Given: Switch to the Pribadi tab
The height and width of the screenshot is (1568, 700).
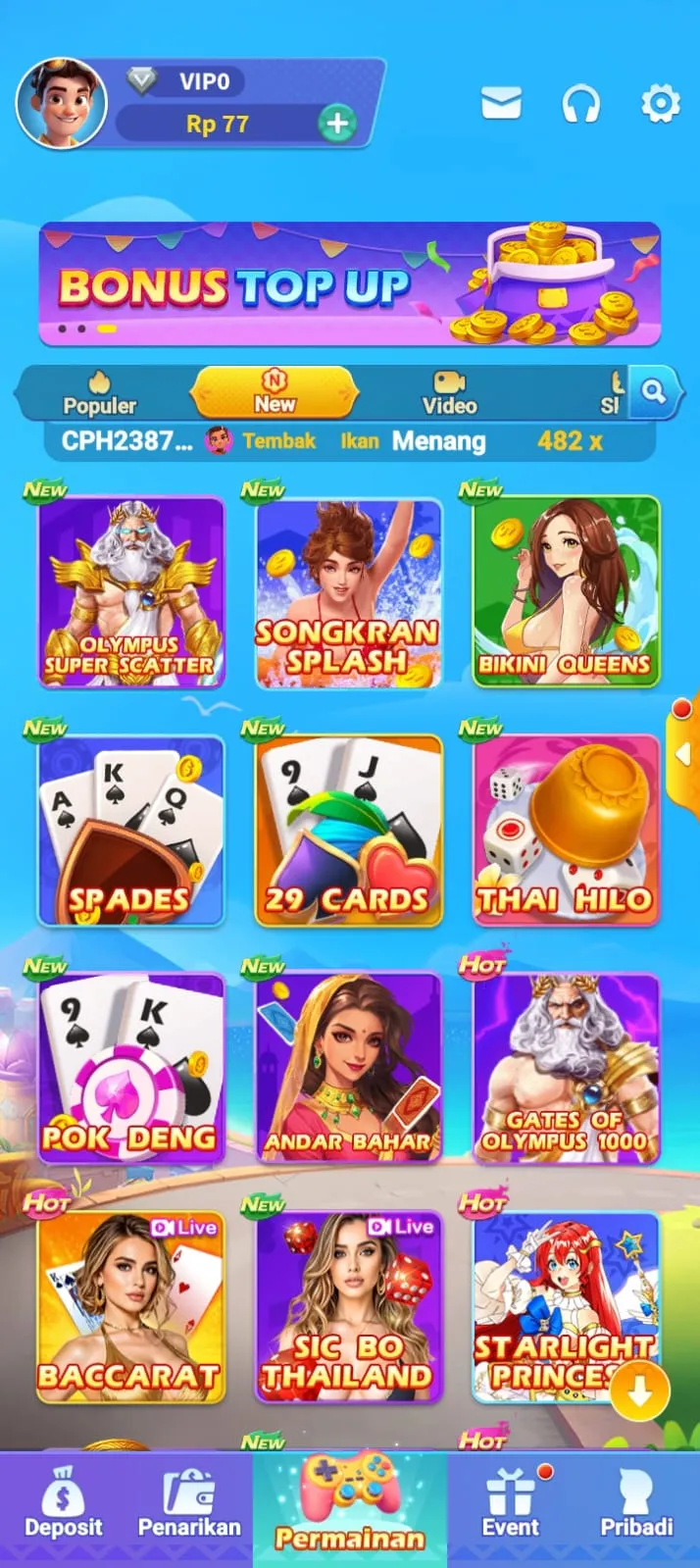Looking at the screenshot, I should pyautogui.click(x=636, y=1504).
